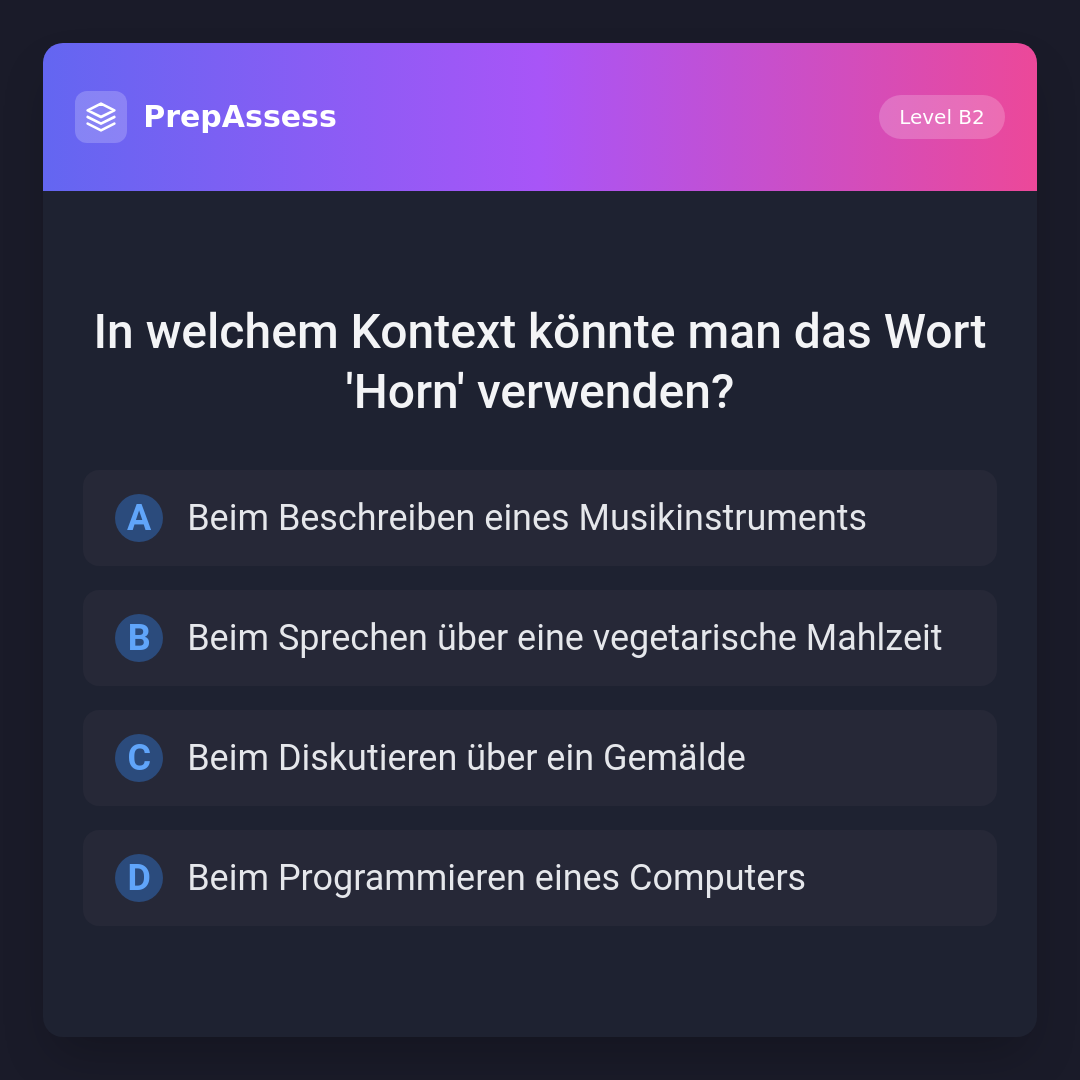Mark answer D, Programmieren eines Computers
The height and width of the screenshot is (1080, 1080).
click(x=539, y=878)
